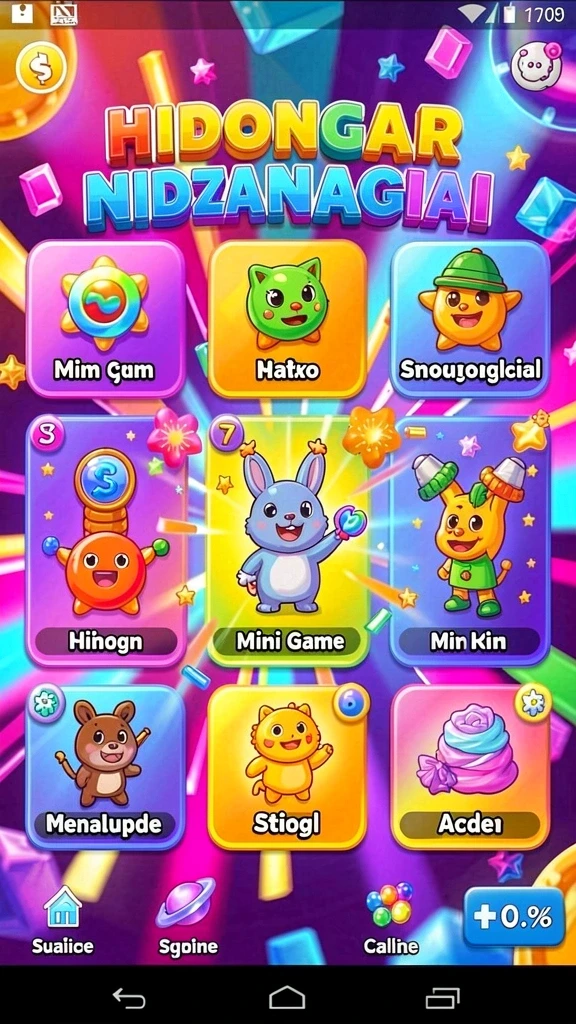Open the Calline colored balls tab
Screen dimensions: 576x1024
pos(391,920)
